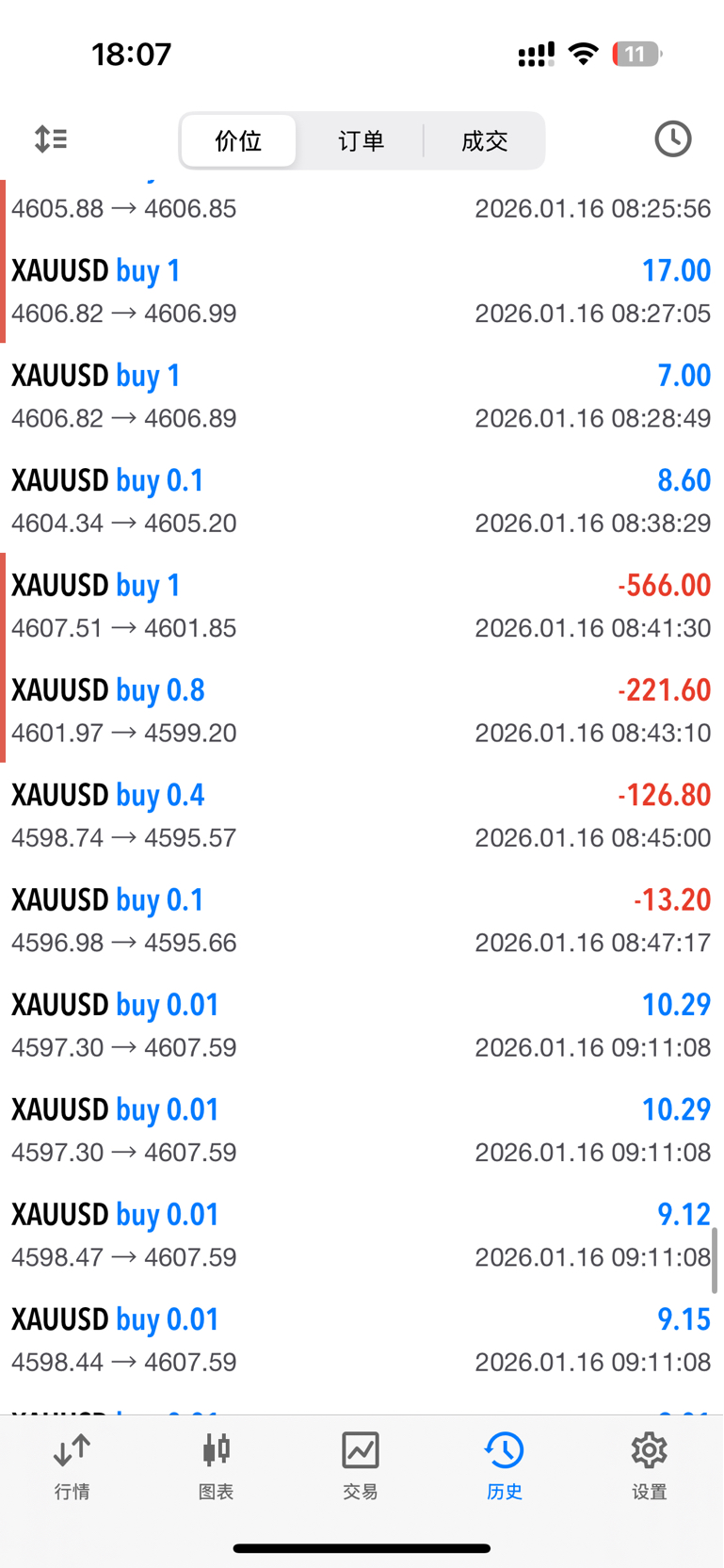
Task: Open the trade closed at 08:28:49
Action: tap(362, 396)
